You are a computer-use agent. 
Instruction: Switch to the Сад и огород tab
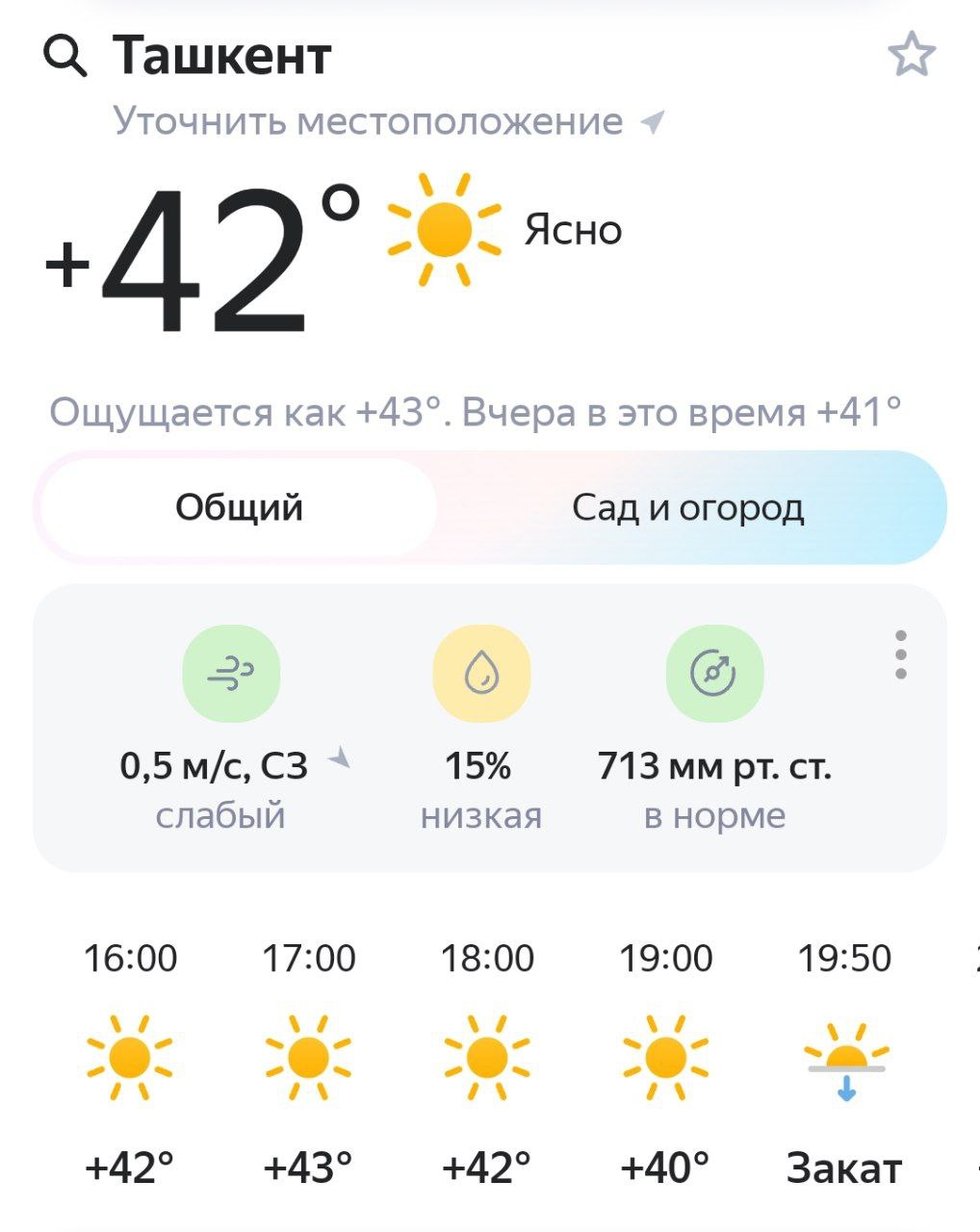click(687, 507)
